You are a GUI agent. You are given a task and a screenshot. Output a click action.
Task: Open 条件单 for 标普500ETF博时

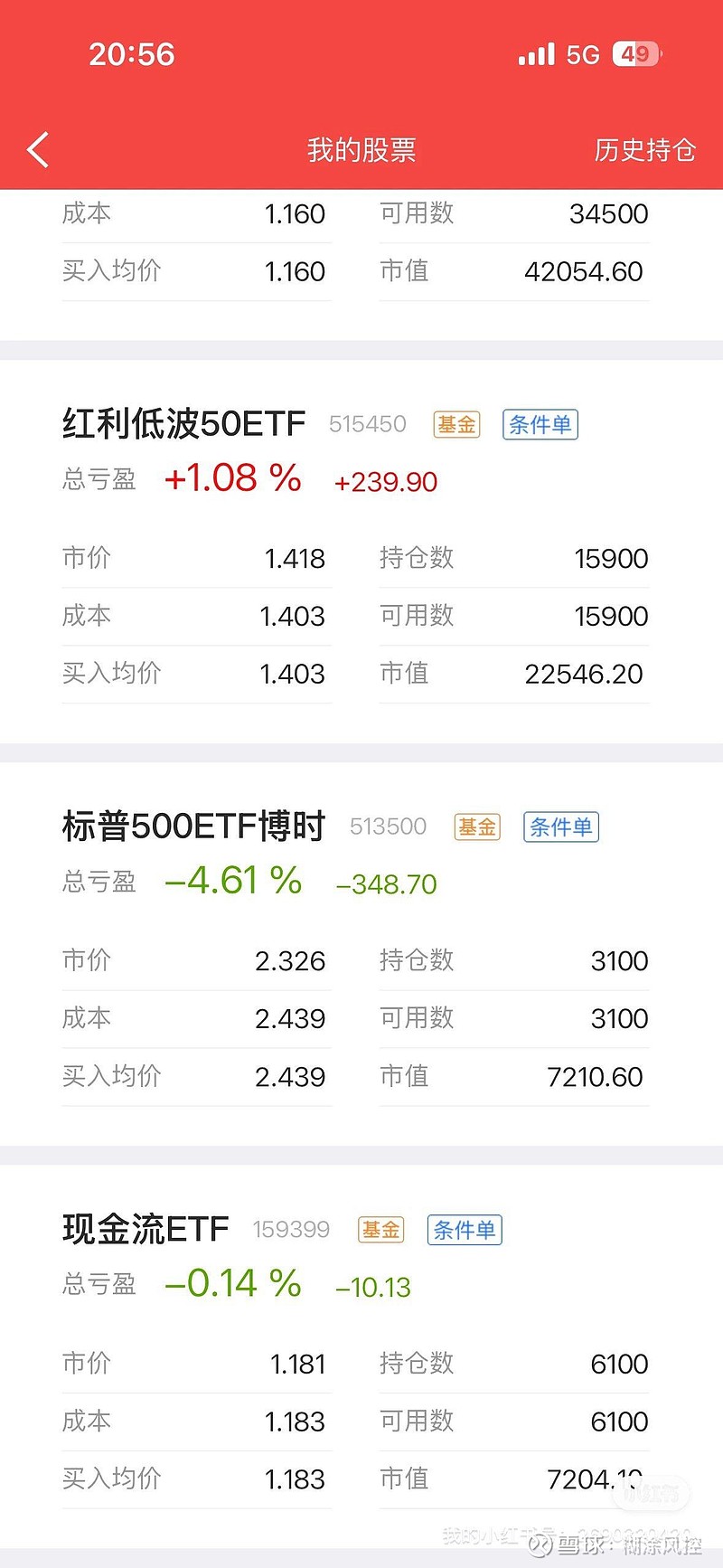click(560, 827)
